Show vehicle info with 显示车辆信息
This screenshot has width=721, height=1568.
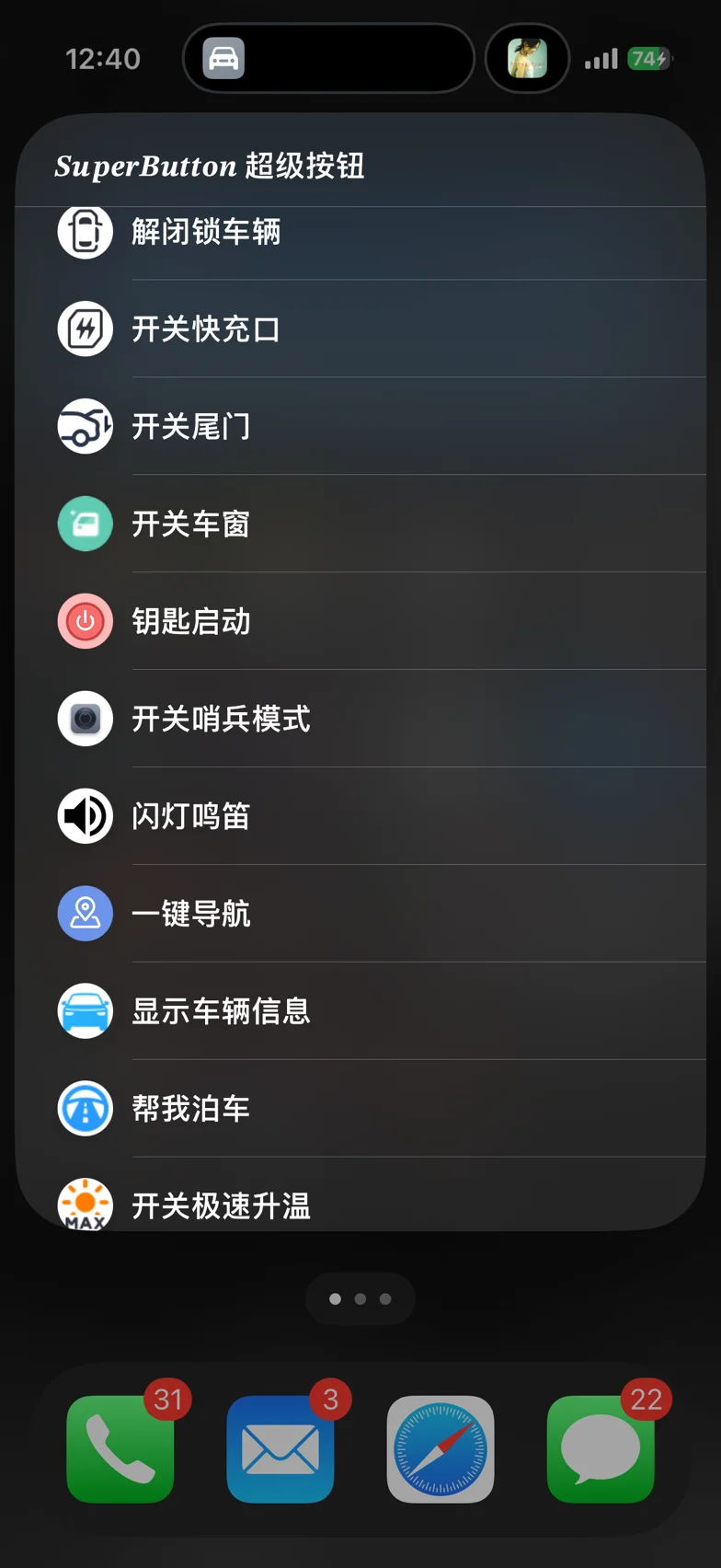[221, 1011]
